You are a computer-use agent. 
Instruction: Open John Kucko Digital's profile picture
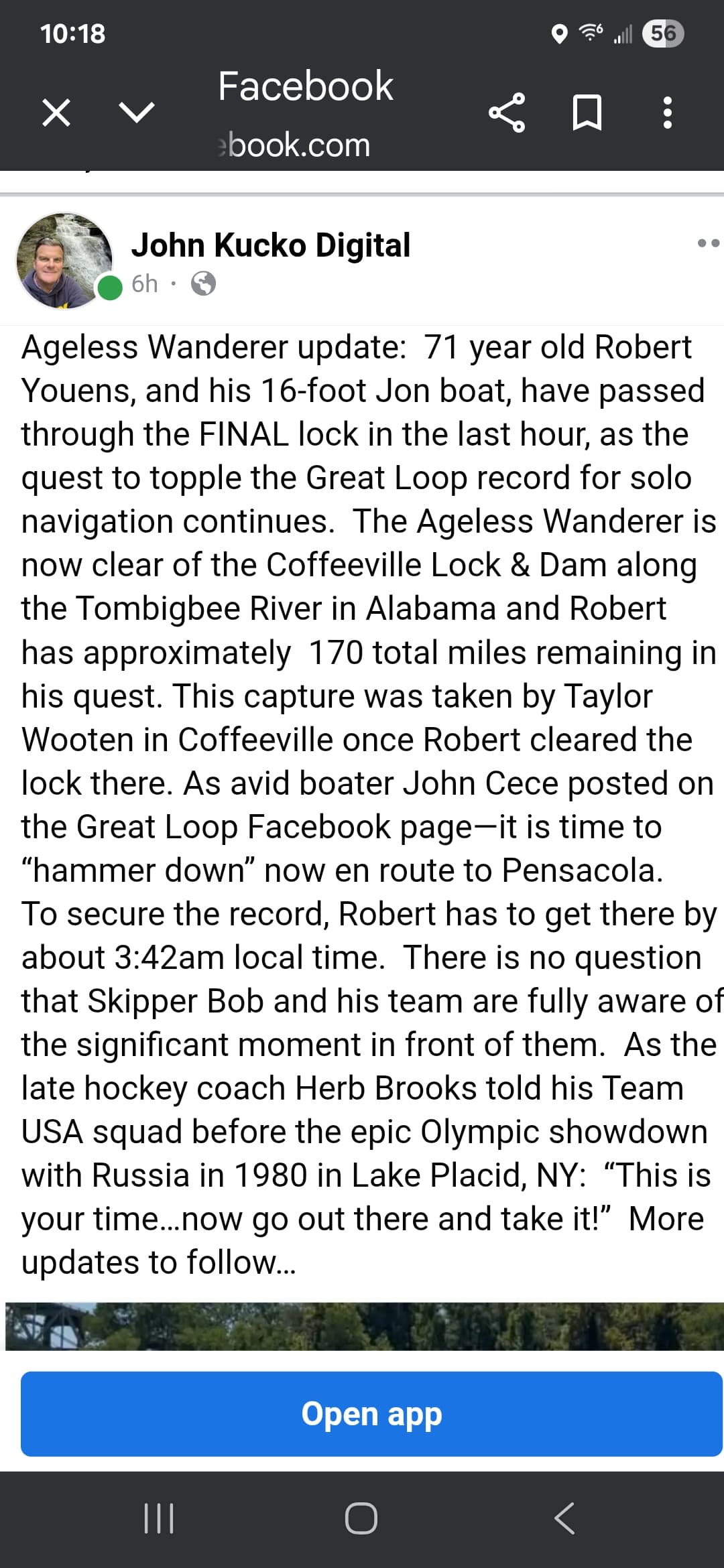tap(64, 261)
